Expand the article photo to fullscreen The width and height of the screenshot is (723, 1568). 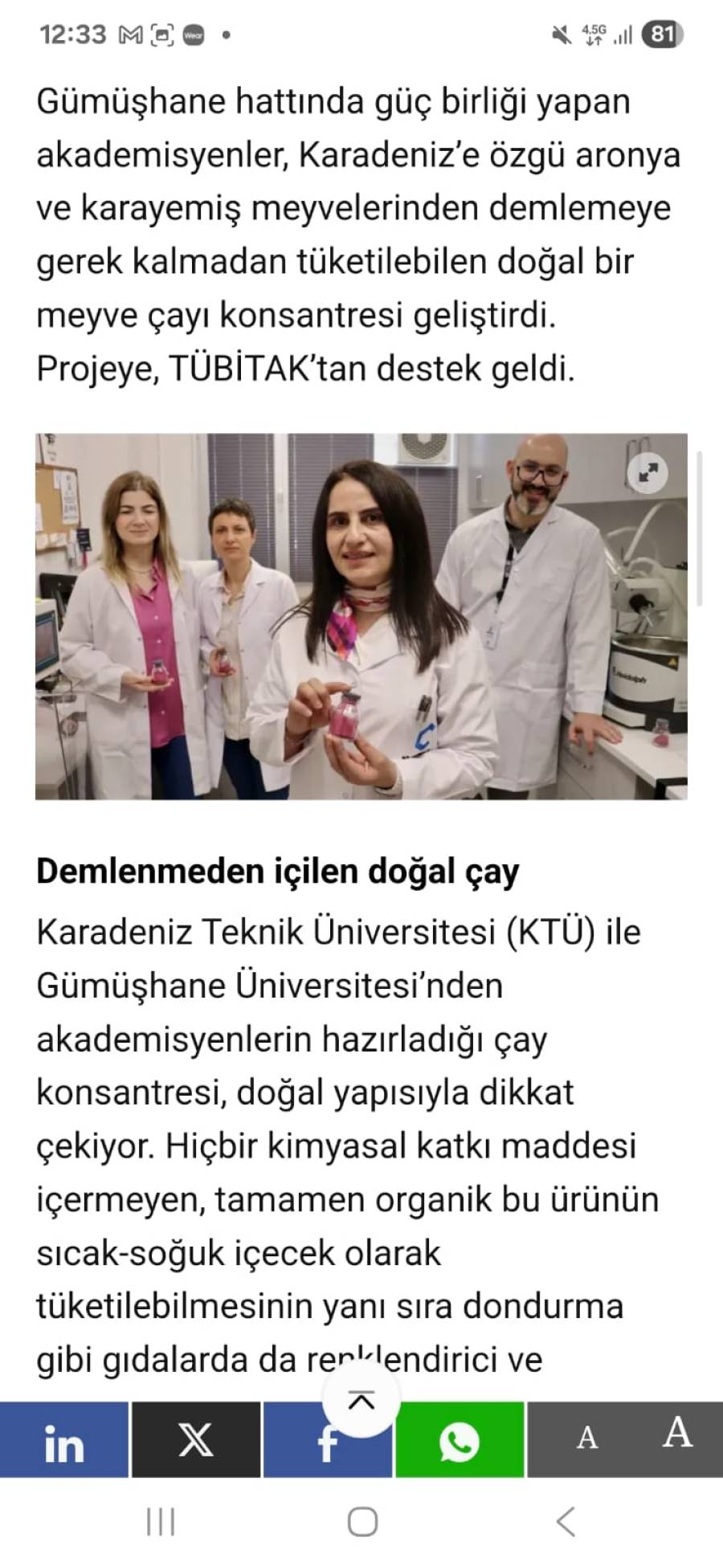[x=647, y=472]
